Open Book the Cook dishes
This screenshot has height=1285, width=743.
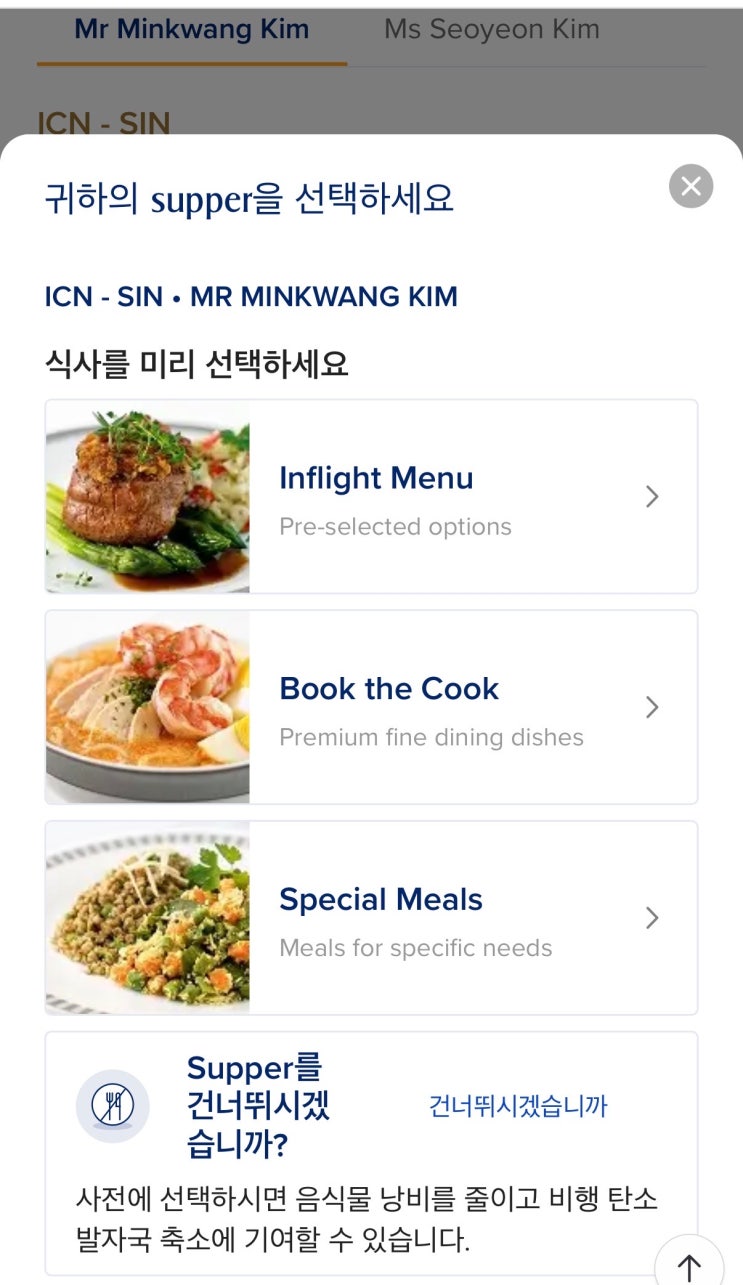click(x=371, y=707)
